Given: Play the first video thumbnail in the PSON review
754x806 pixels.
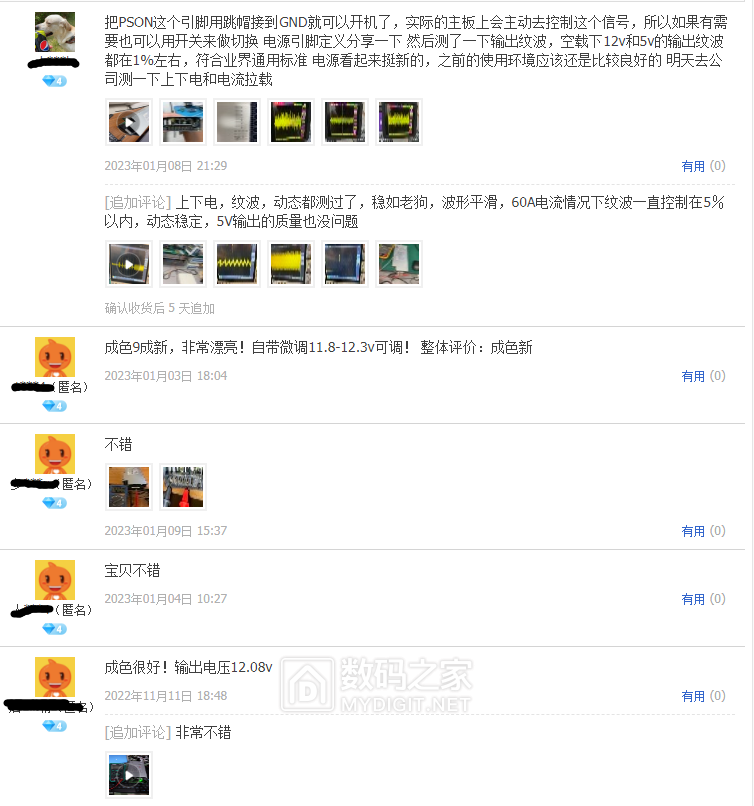Looking at the screenshot, I should pos(128,122).
